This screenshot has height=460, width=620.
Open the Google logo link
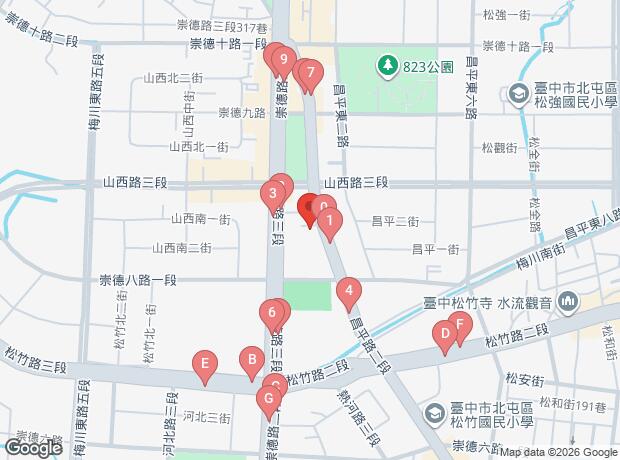click(x=32, y=448)
